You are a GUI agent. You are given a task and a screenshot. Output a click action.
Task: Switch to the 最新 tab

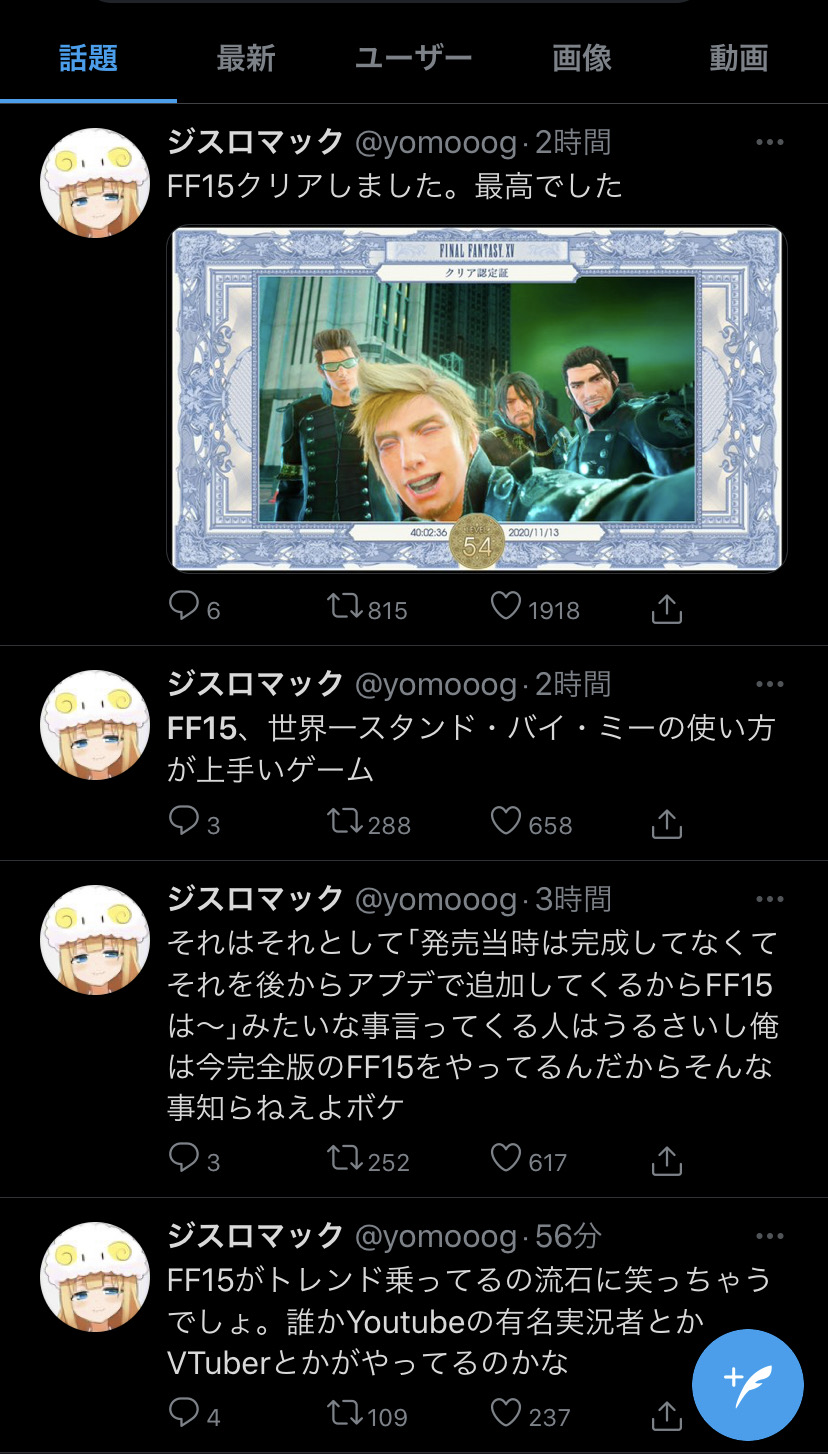pos(245,58)
